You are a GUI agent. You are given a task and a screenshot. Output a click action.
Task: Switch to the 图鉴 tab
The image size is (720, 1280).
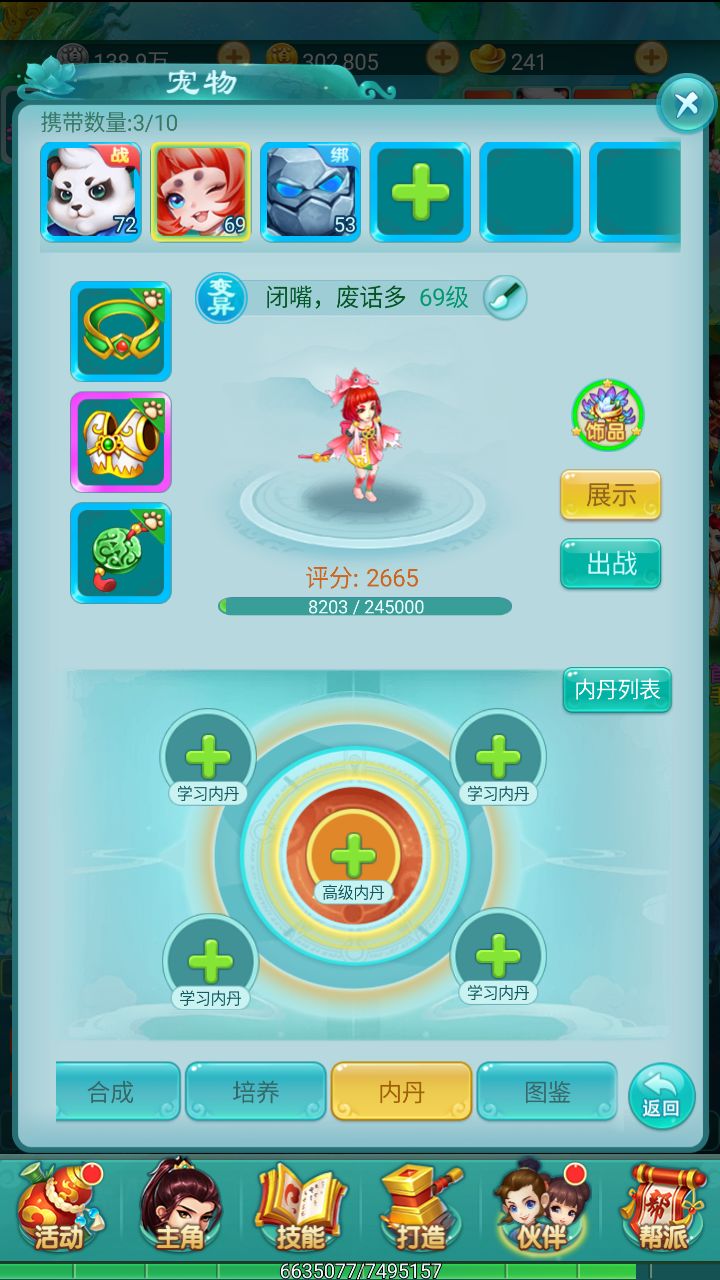coord(547,1092)
